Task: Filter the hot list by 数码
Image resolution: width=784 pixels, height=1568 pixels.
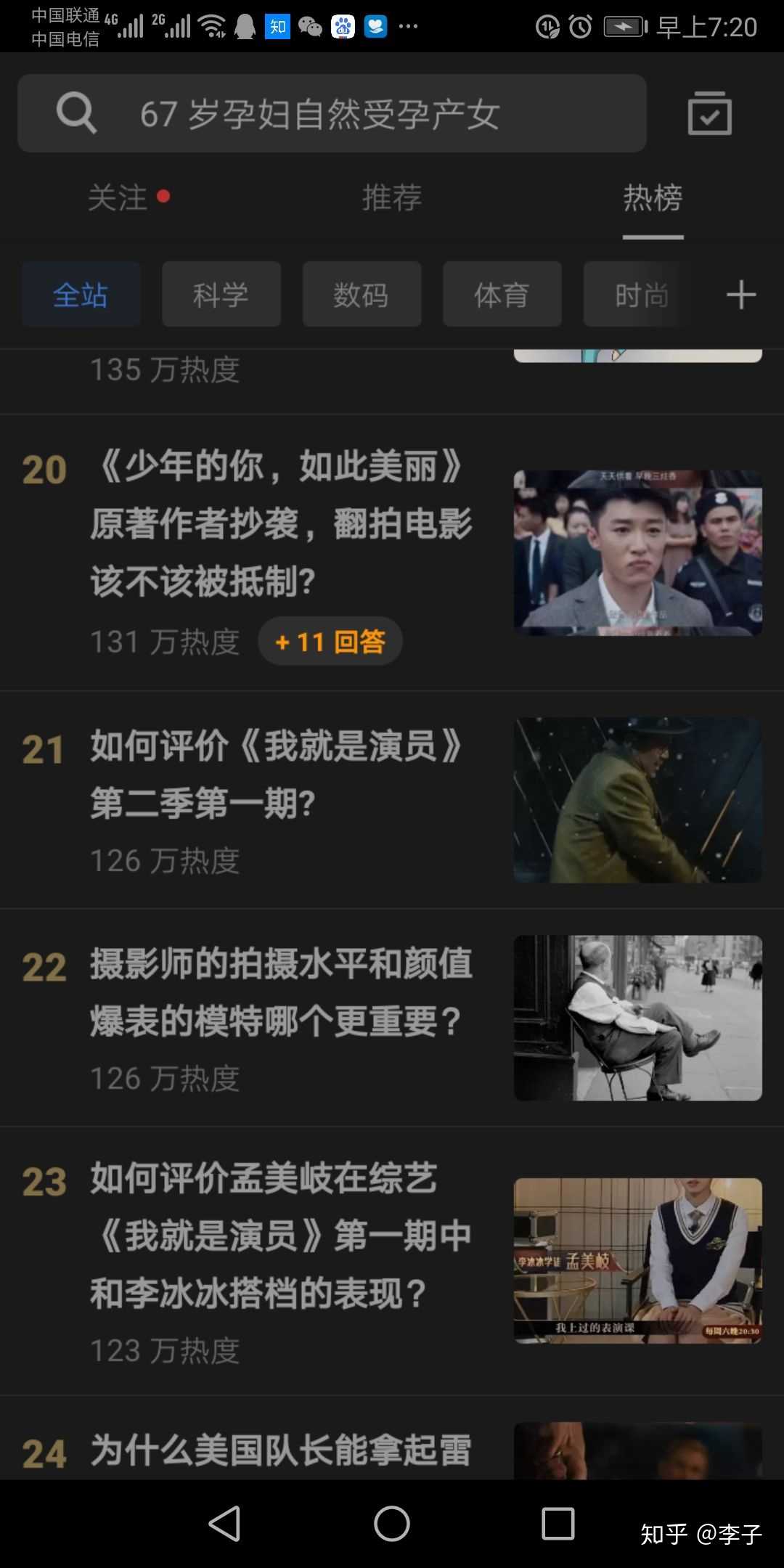Action: click(362, 295)
